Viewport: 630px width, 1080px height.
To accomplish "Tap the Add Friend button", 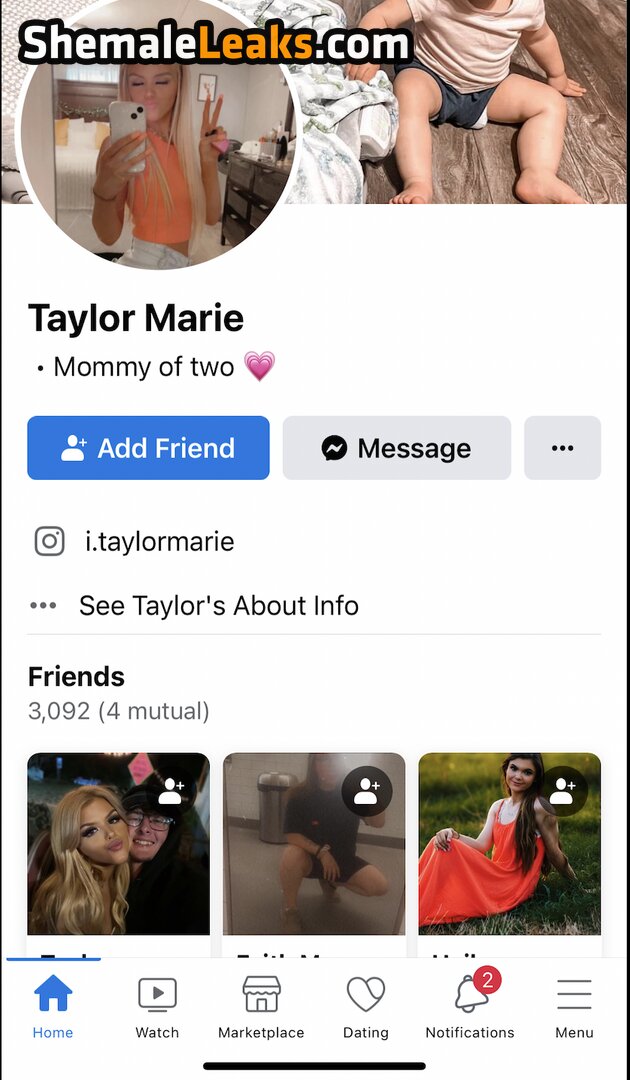I will click(x=148, y=448).
